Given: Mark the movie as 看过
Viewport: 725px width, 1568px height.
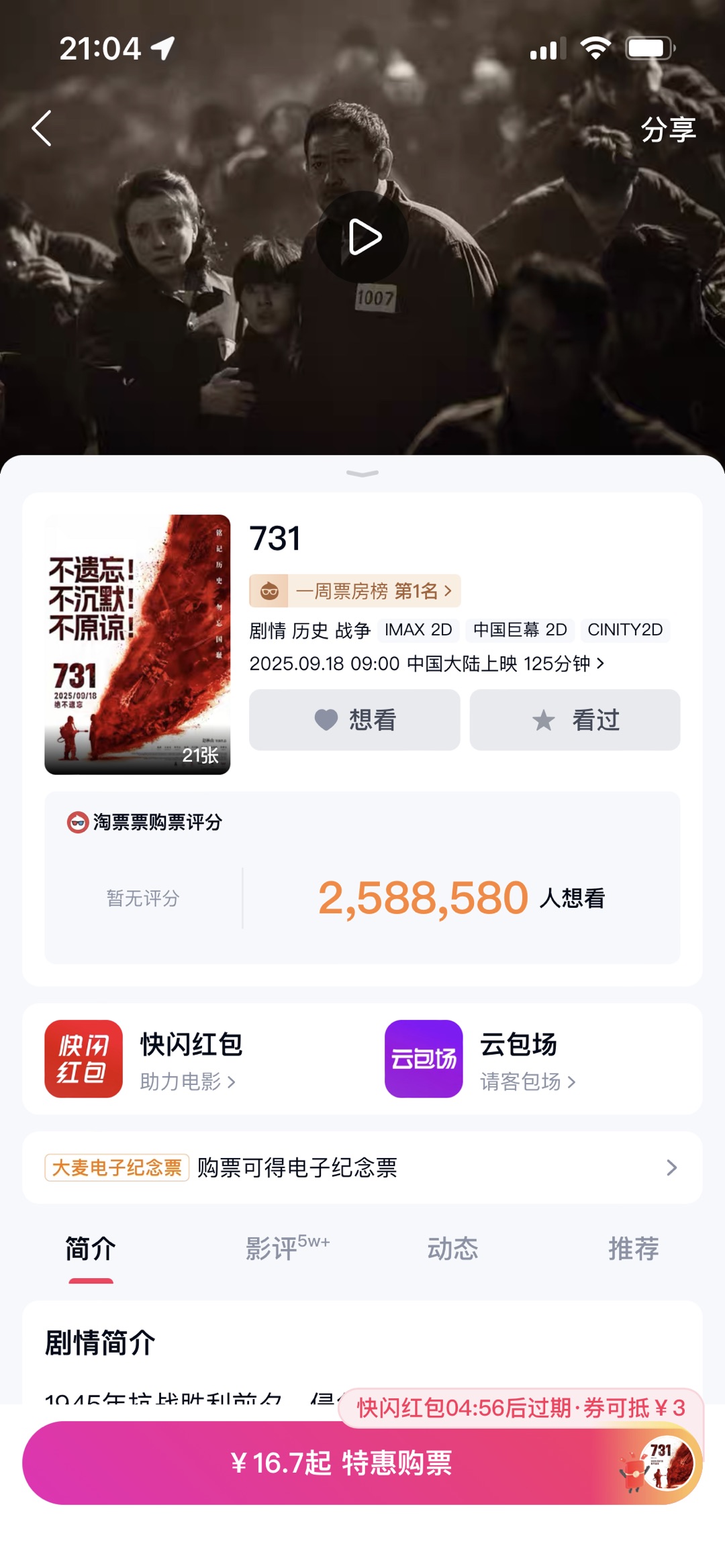Looking at the screenshot, I should tap(575, 720).
